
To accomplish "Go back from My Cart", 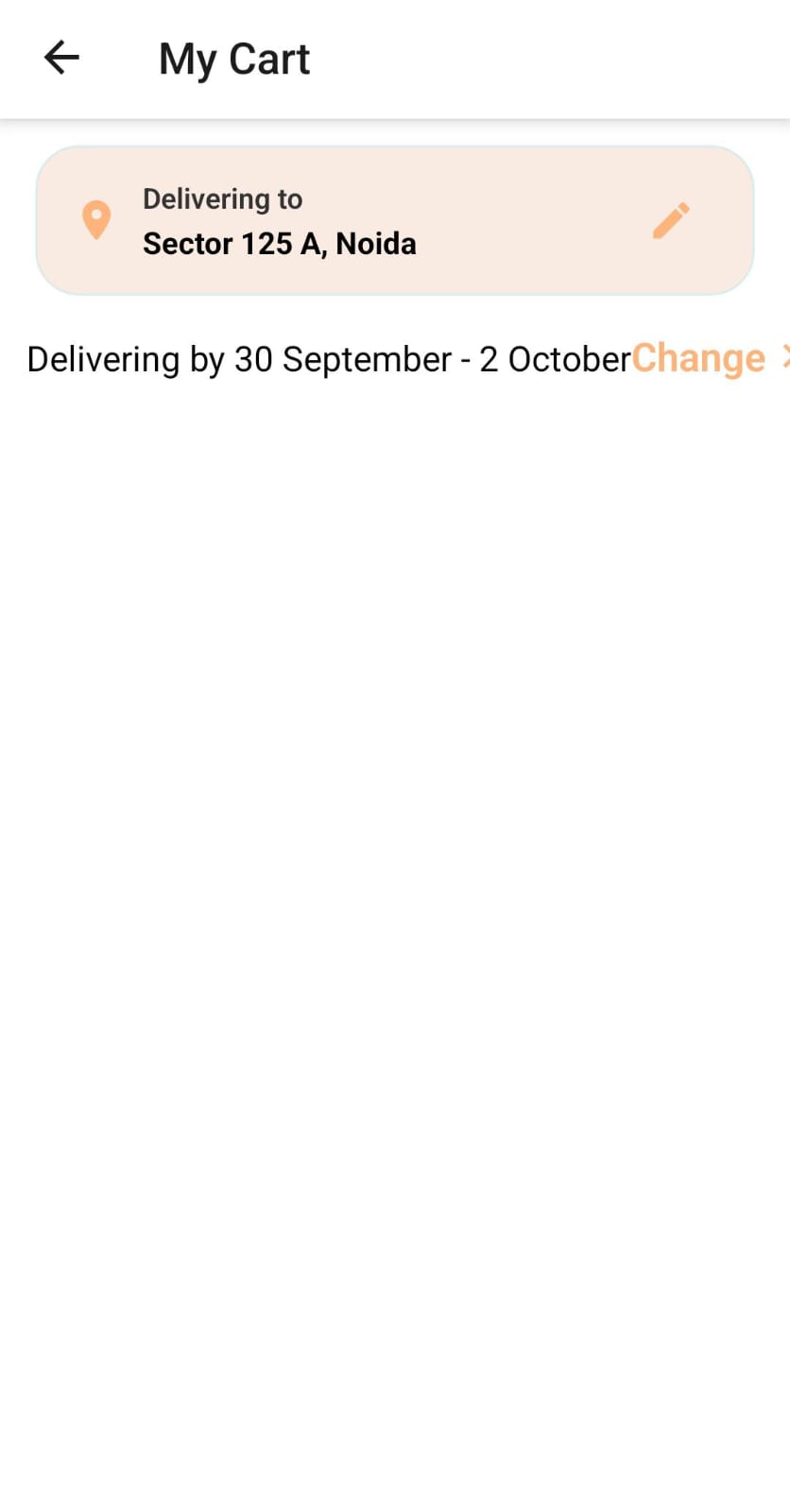I will pos(61,58).
